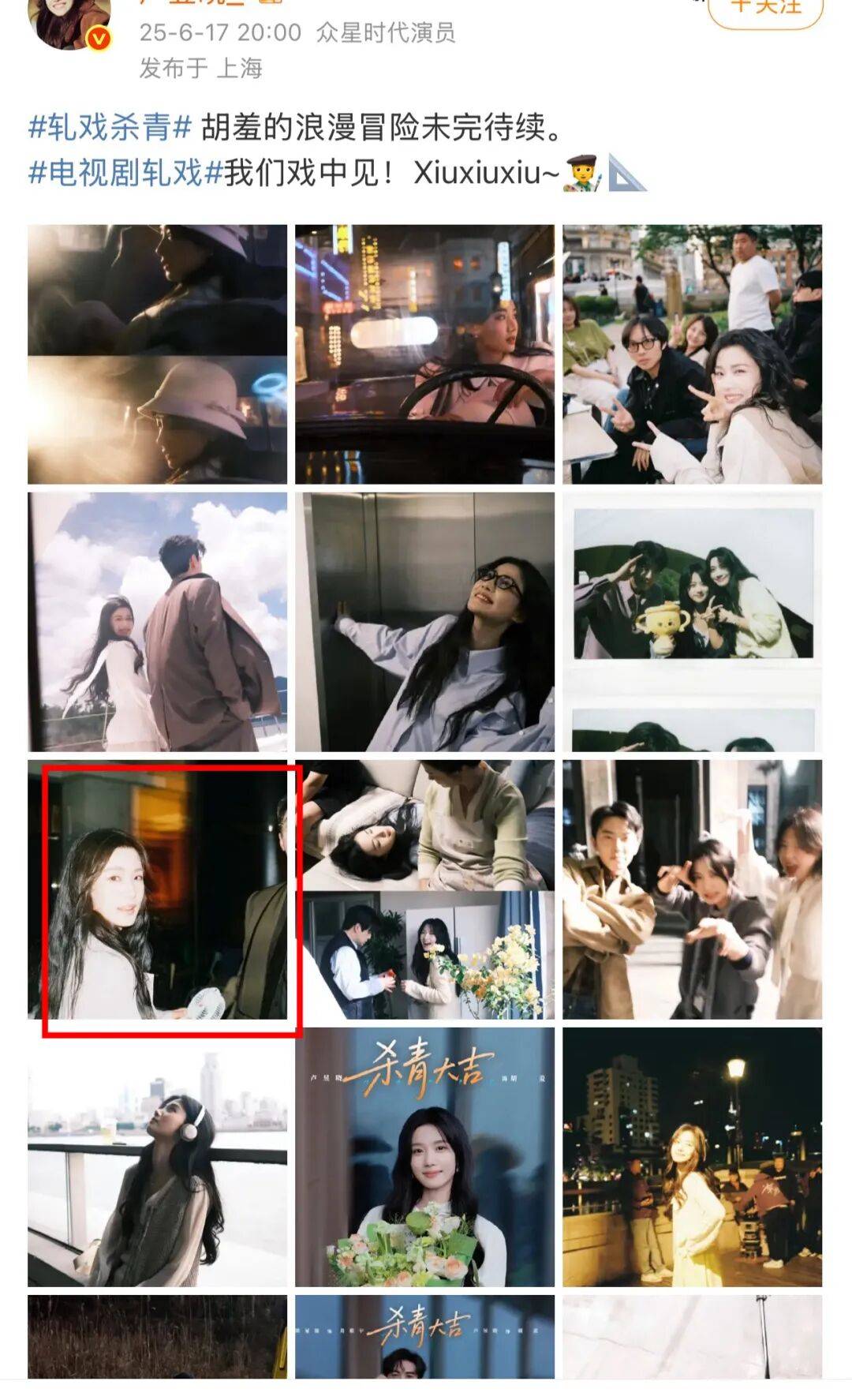Open photo of couple against cloudy sky

point(157,622)
